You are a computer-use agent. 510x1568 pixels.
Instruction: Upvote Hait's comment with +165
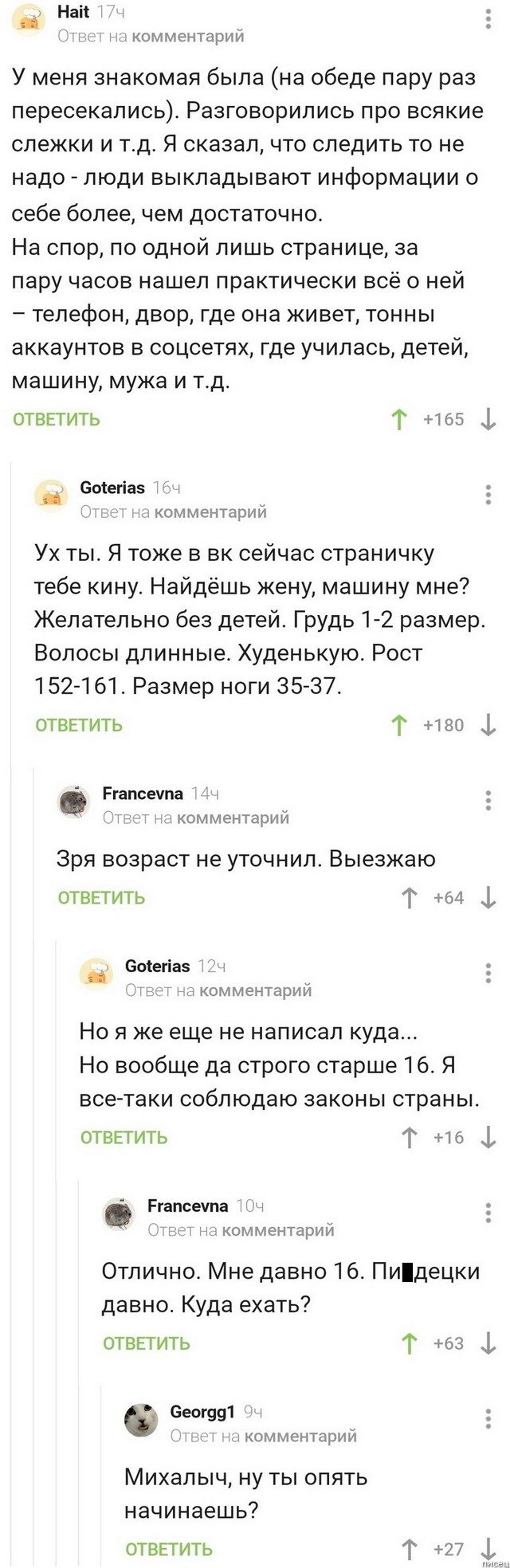pyautogui.click(x=399, y=419)
